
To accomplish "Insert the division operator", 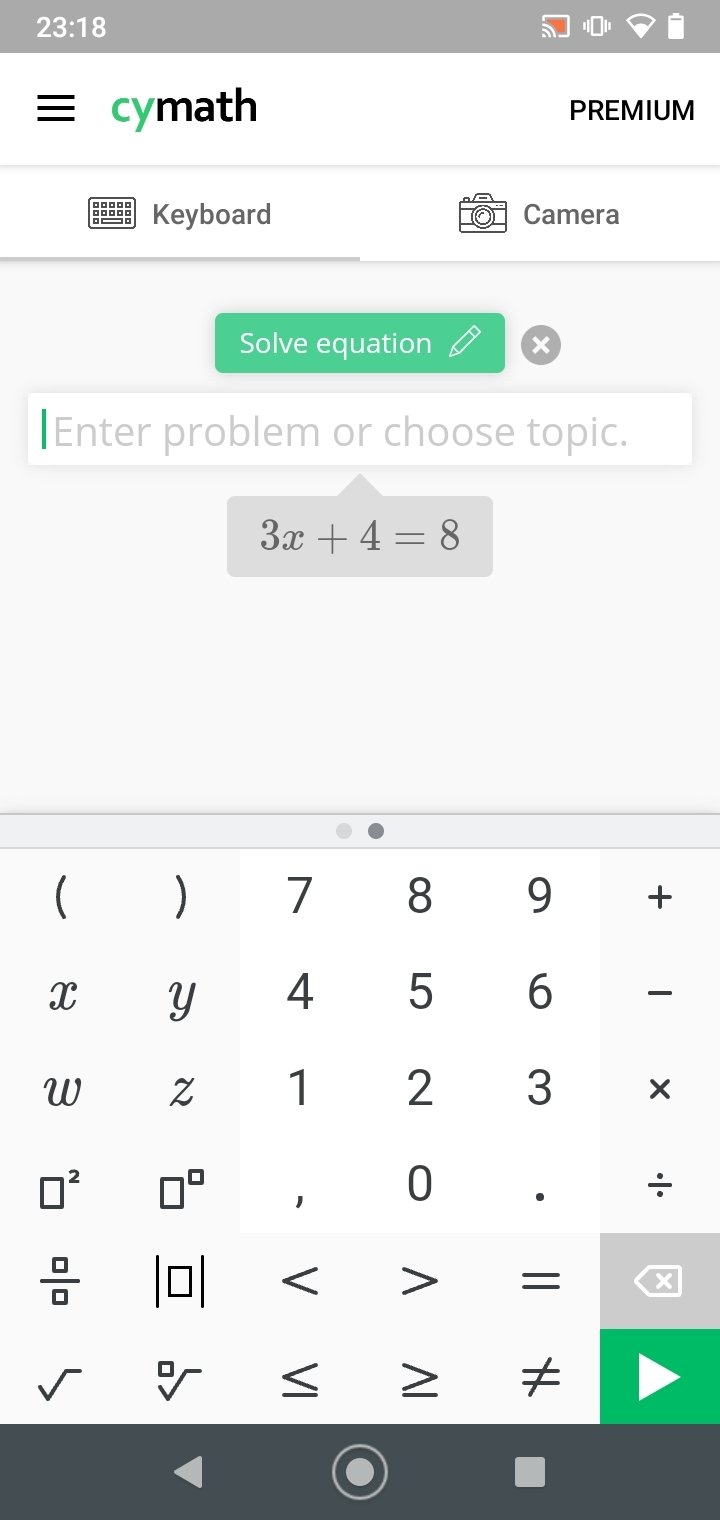I will 660,1185.
